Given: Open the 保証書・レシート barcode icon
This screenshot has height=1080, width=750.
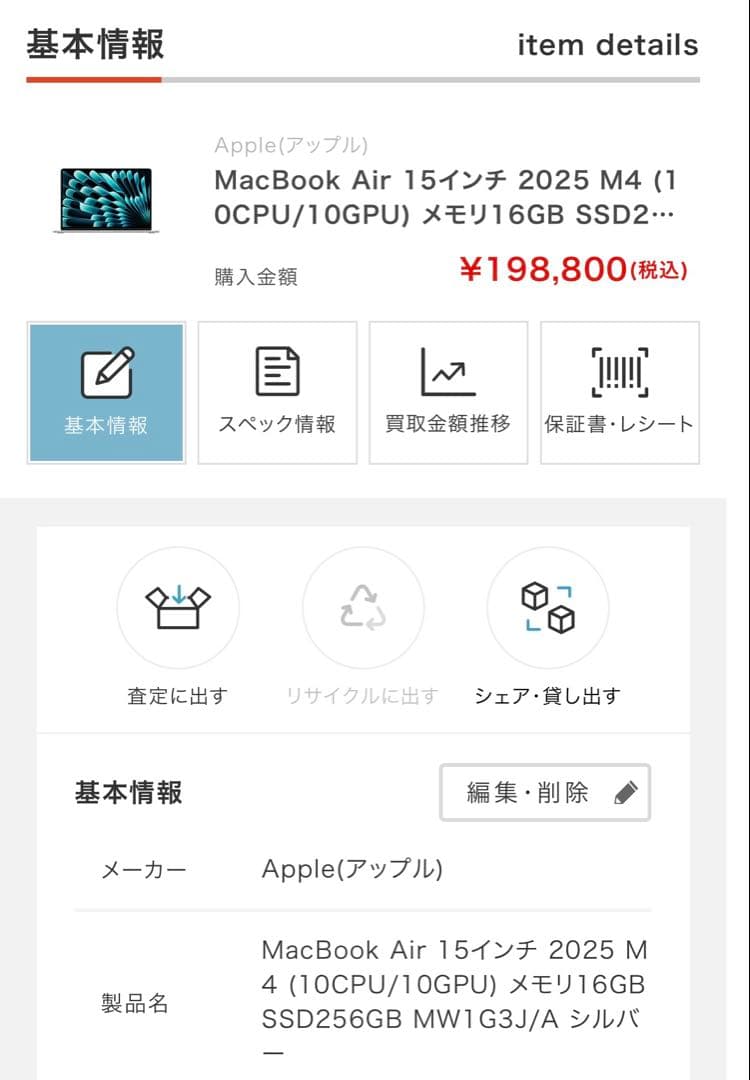Looking at the screenshot, I should click(x=619, y=371).
